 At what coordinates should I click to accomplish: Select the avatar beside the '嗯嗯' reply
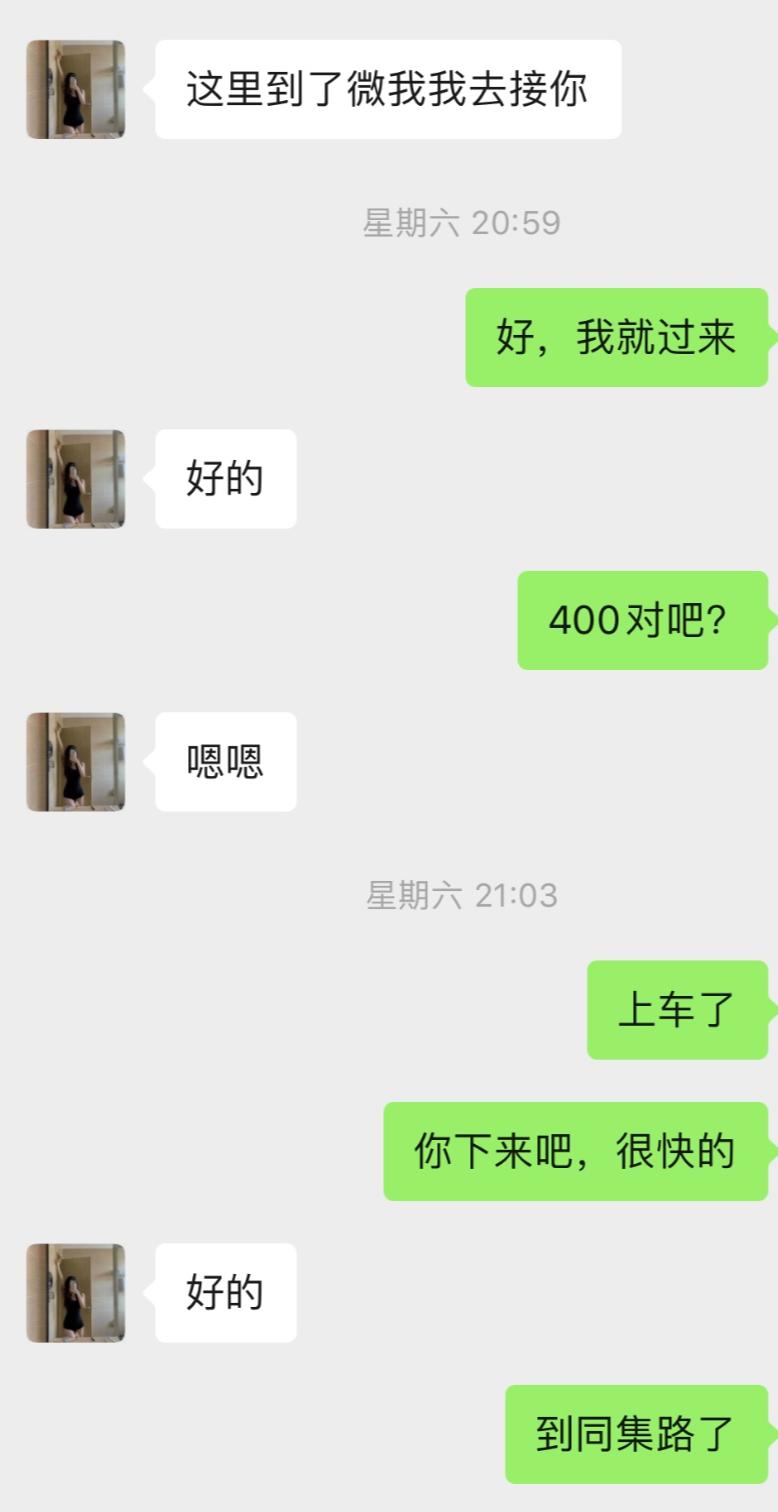click(x=75, y=761)
